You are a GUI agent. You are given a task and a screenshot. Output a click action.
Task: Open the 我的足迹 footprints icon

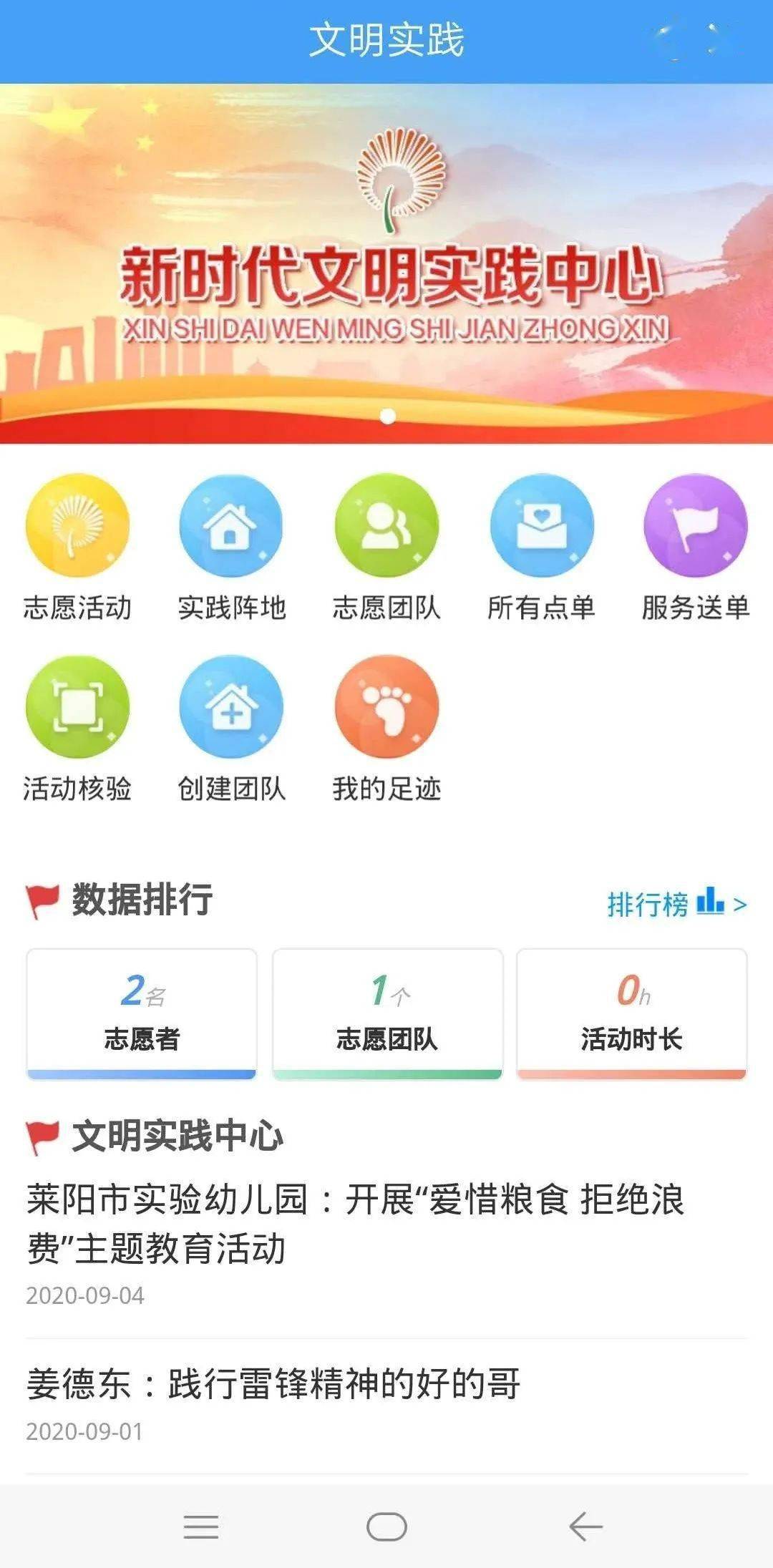pyautogui.click(x=385, y=707)
